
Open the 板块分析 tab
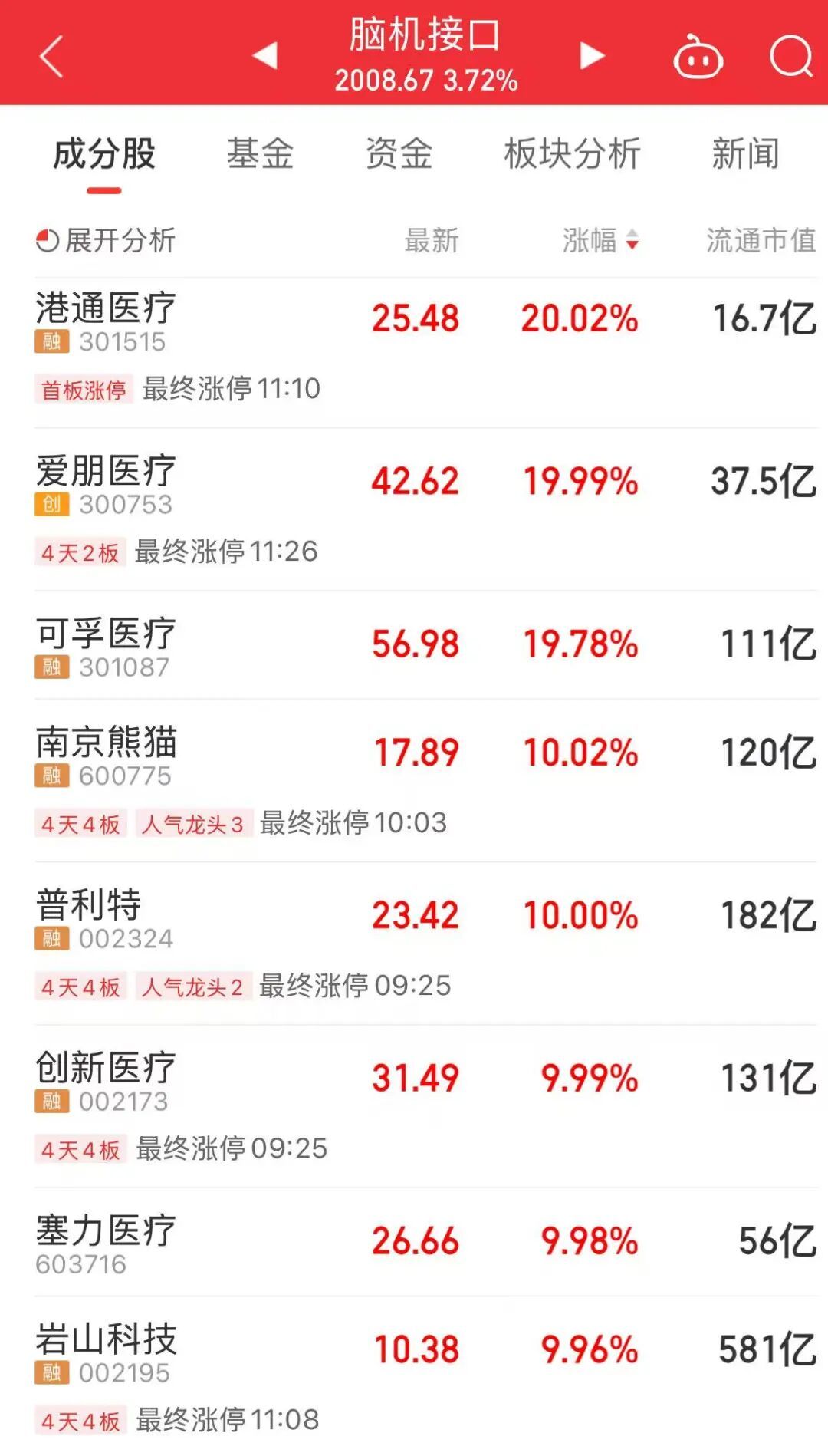point(572,154)
